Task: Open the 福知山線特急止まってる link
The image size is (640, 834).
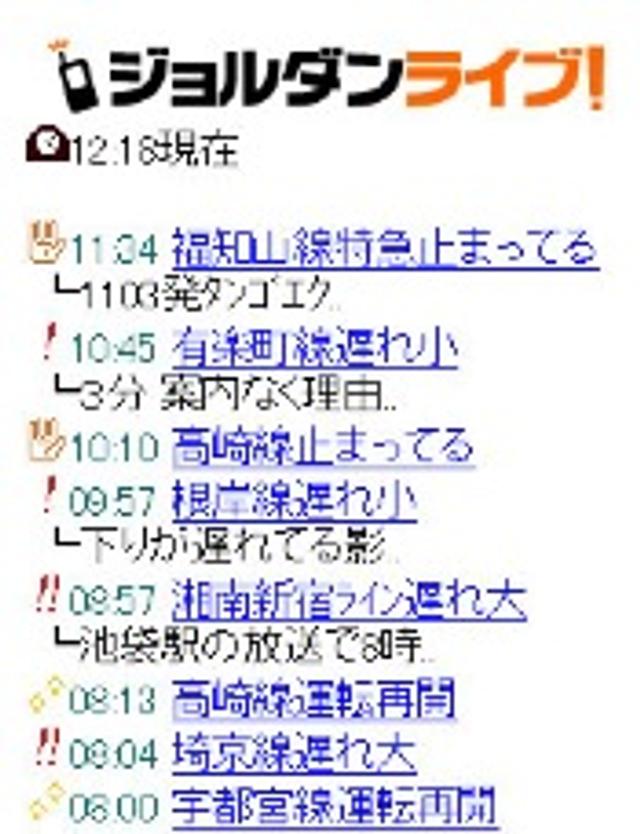Action: pyautogui.click(x=384, y=245)
